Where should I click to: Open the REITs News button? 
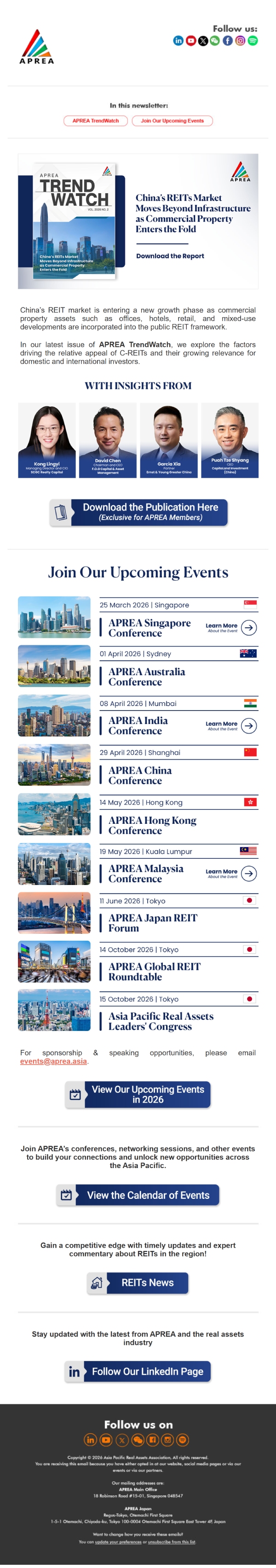138,1283
